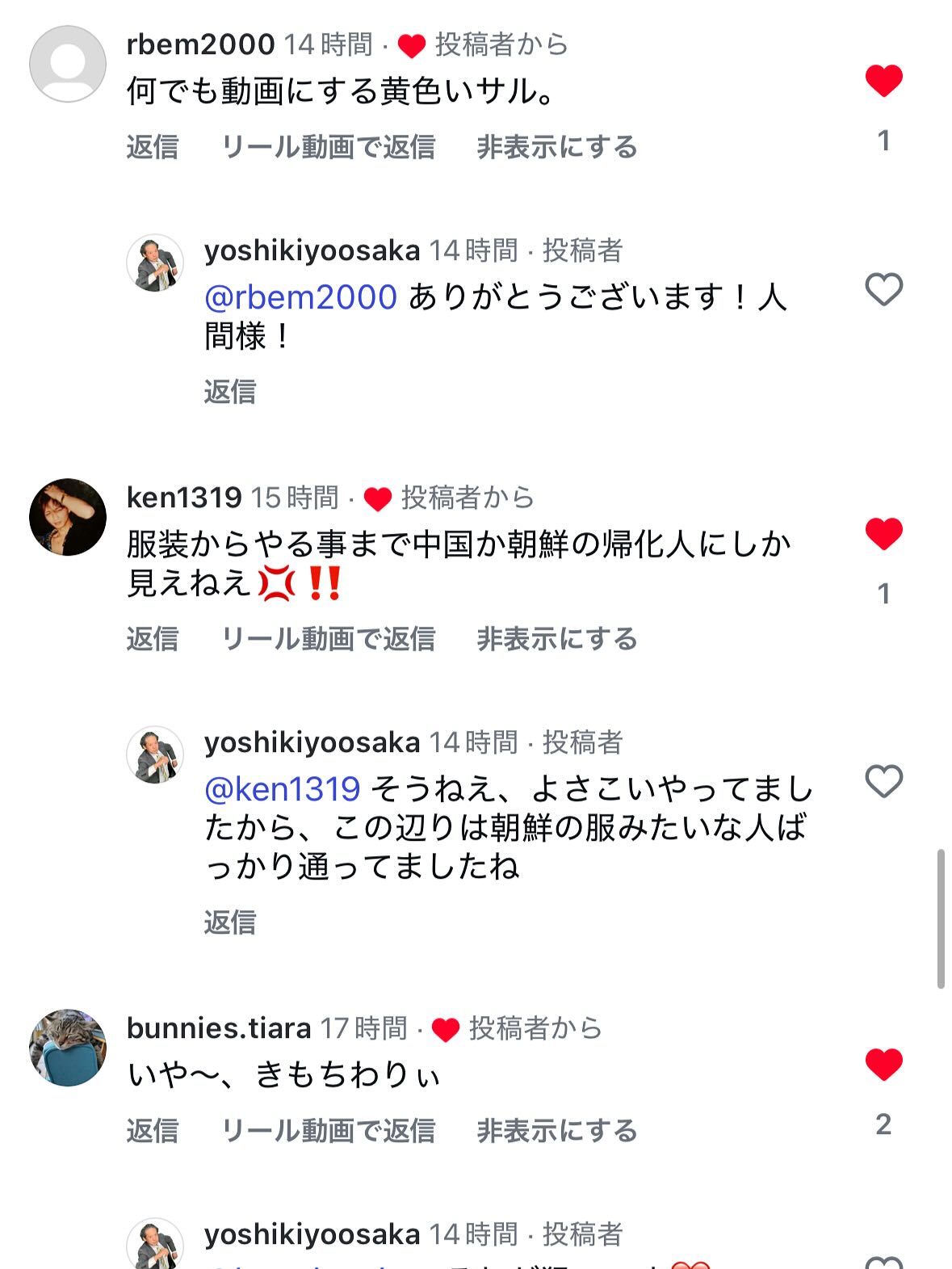Tap 返信 under the reply to @rbem2000
Screen dimensions: 952x1269
[x=230, y=392]
